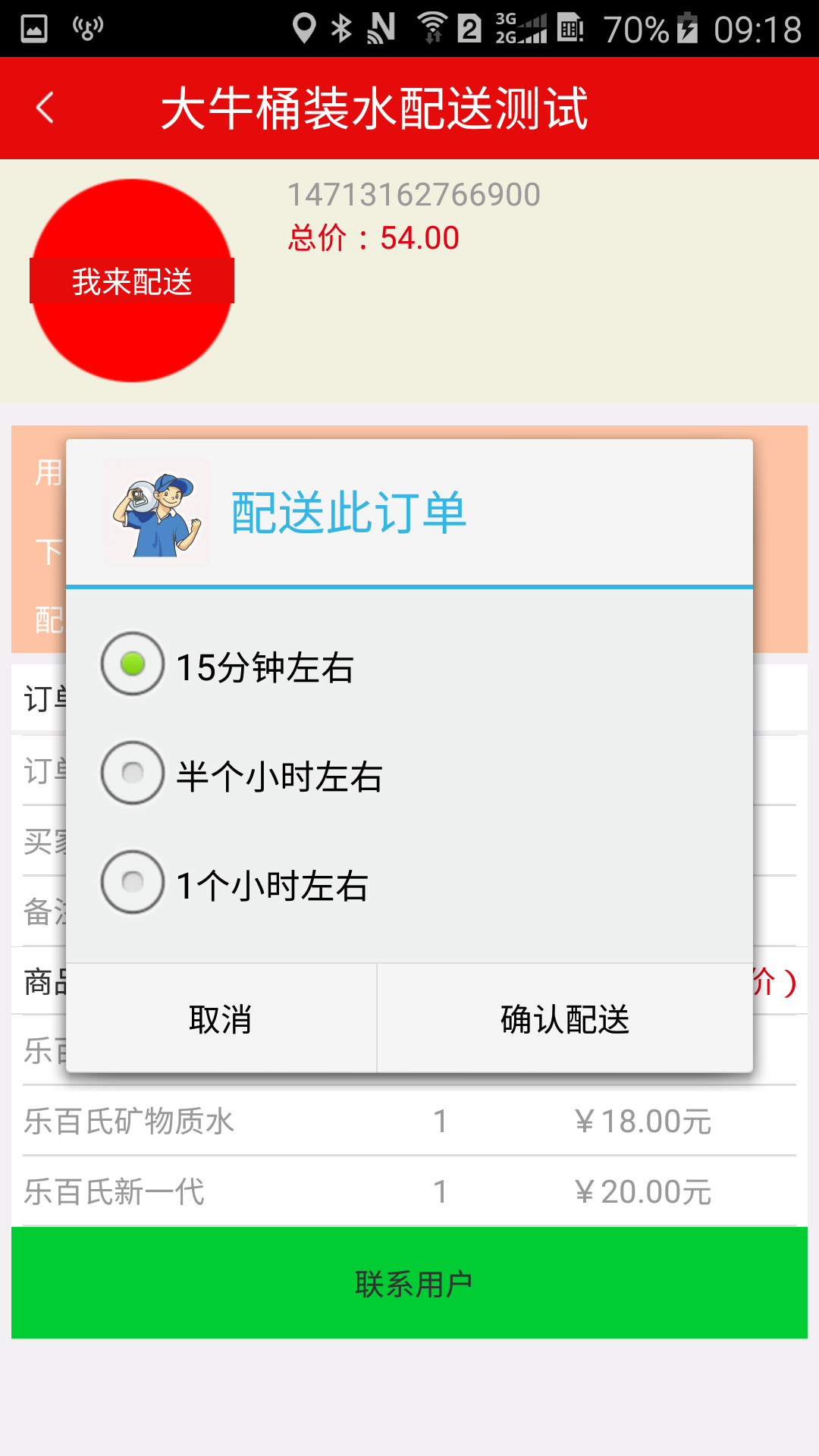819x1456 pixels.
Task: Tap the 我来配送 button
Action: 132,281
